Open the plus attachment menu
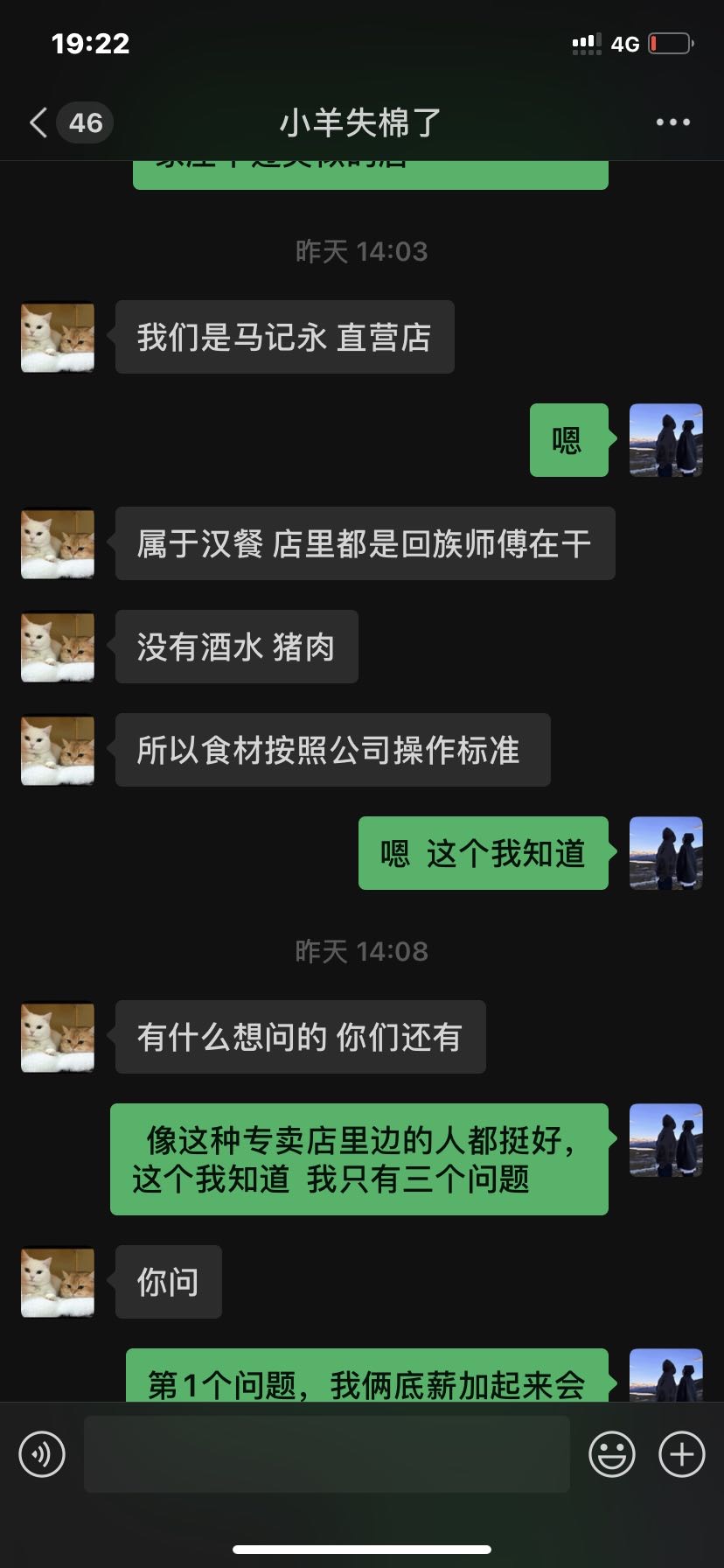Screen dimensions: 724x1568 coord(682,1454)
